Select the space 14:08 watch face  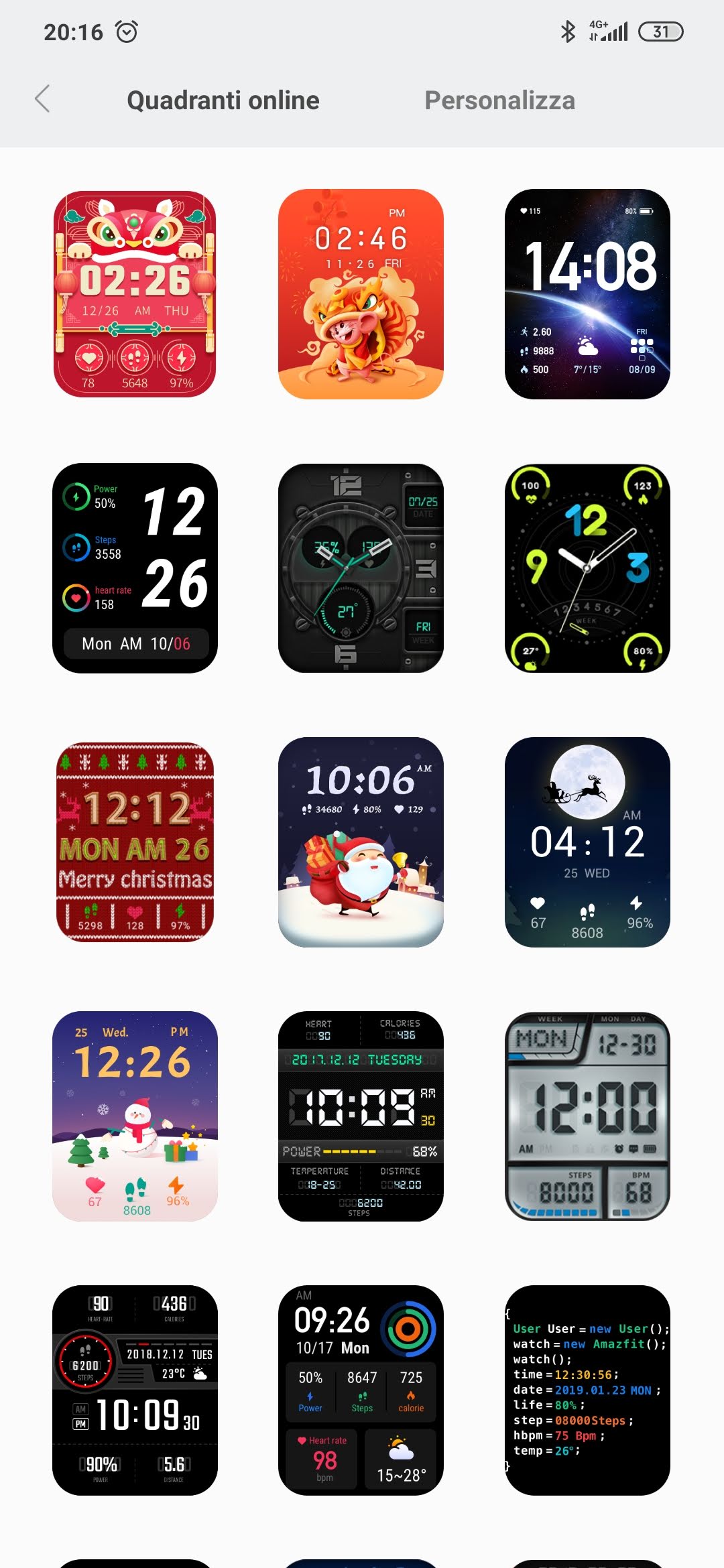point(587,294)
